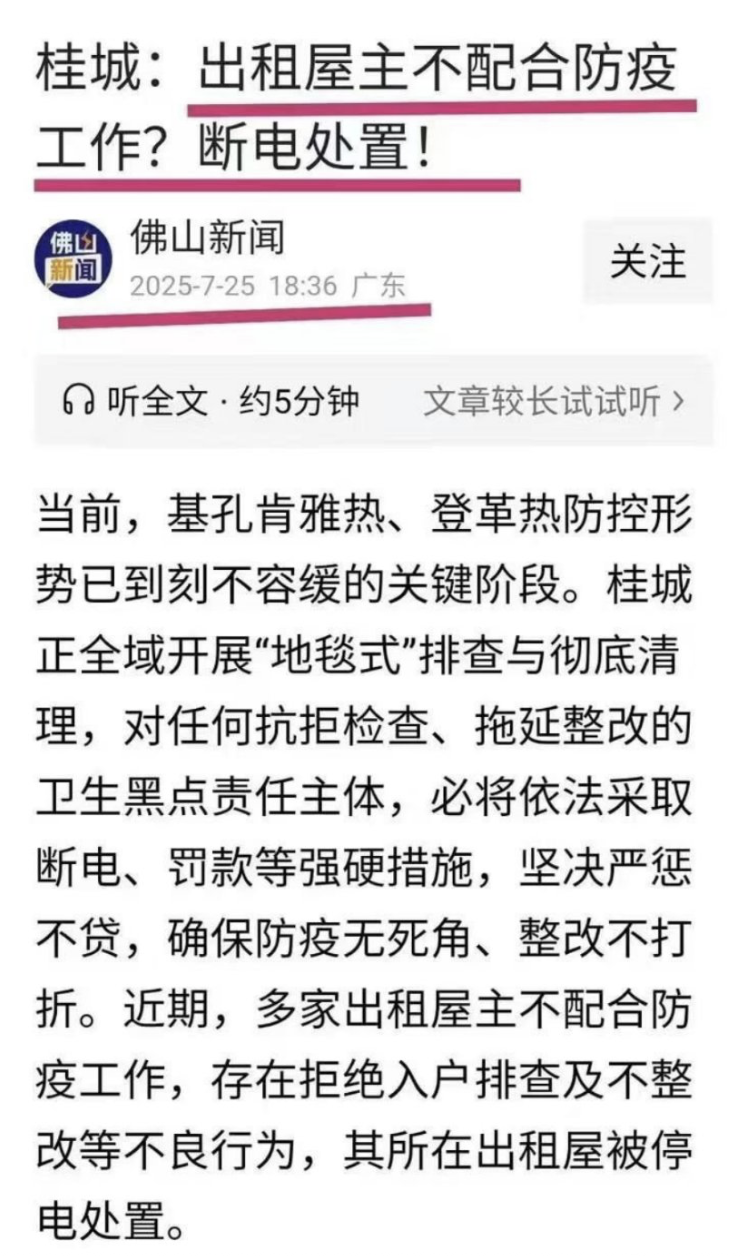Follow the 佛山新闻 account via 关注
The image size is (744, 1256).
tap(648, 261)
